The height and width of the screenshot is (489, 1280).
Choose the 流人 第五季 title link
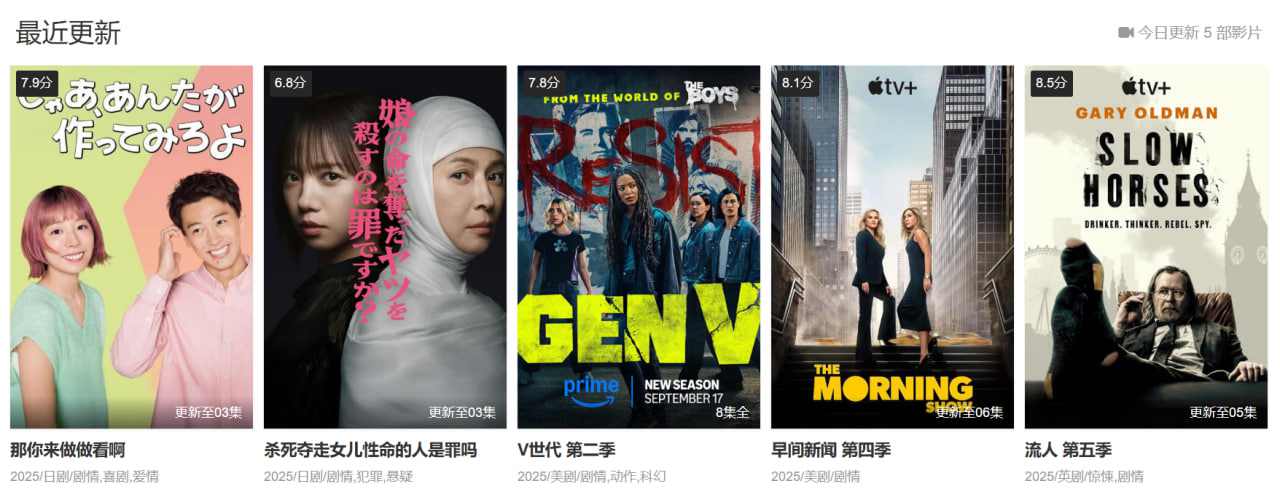coord(1068,450)
